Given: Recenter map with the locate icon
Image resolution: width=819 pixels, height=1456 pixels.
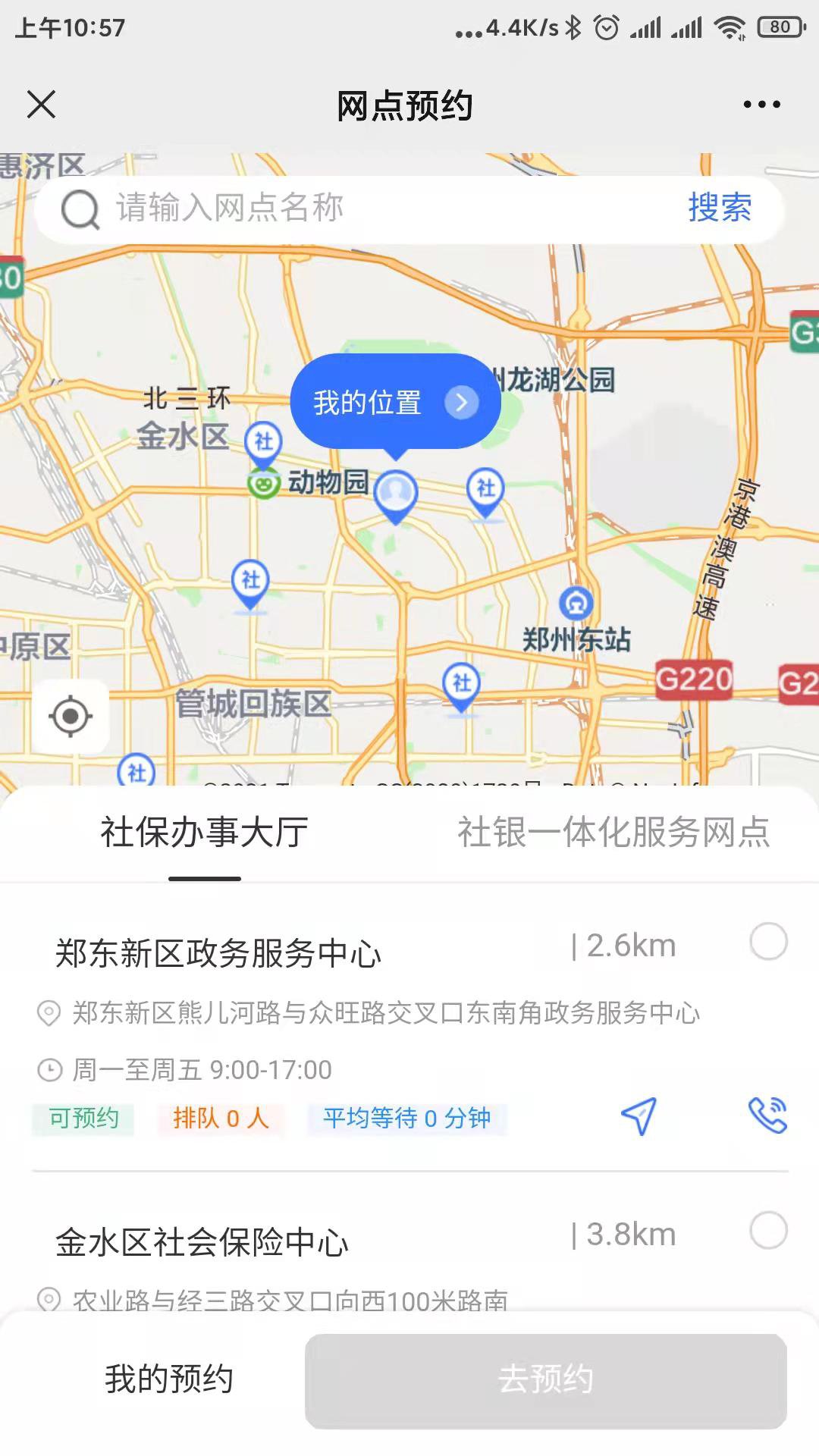Looking at the screenshot, I should coord(71,716).
